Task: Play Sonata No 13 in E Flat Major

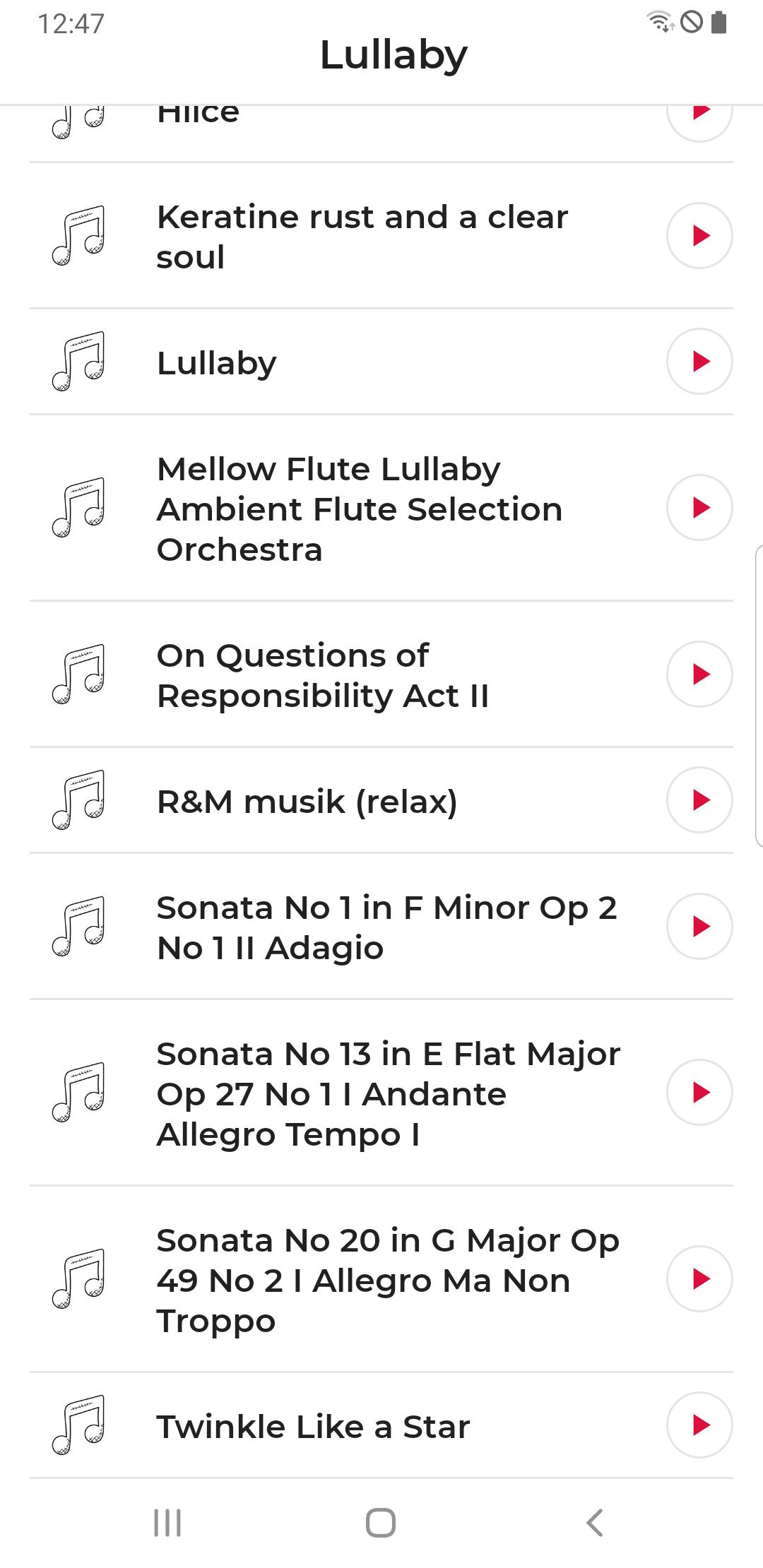Action: [x=699, y=1092]
